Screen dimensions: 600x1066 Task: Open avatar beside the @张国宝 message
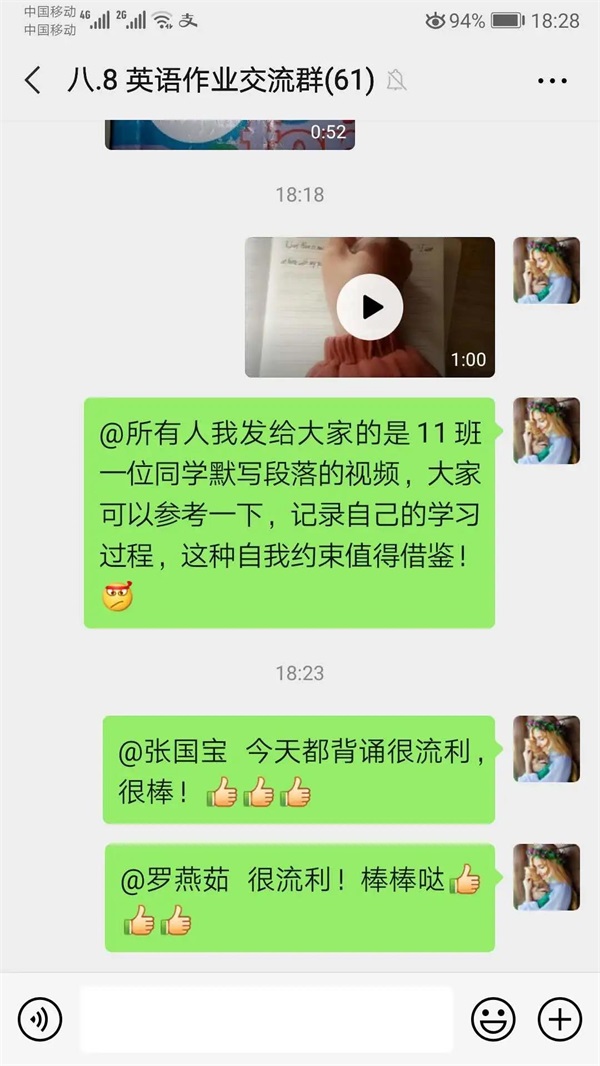point(546,749)
